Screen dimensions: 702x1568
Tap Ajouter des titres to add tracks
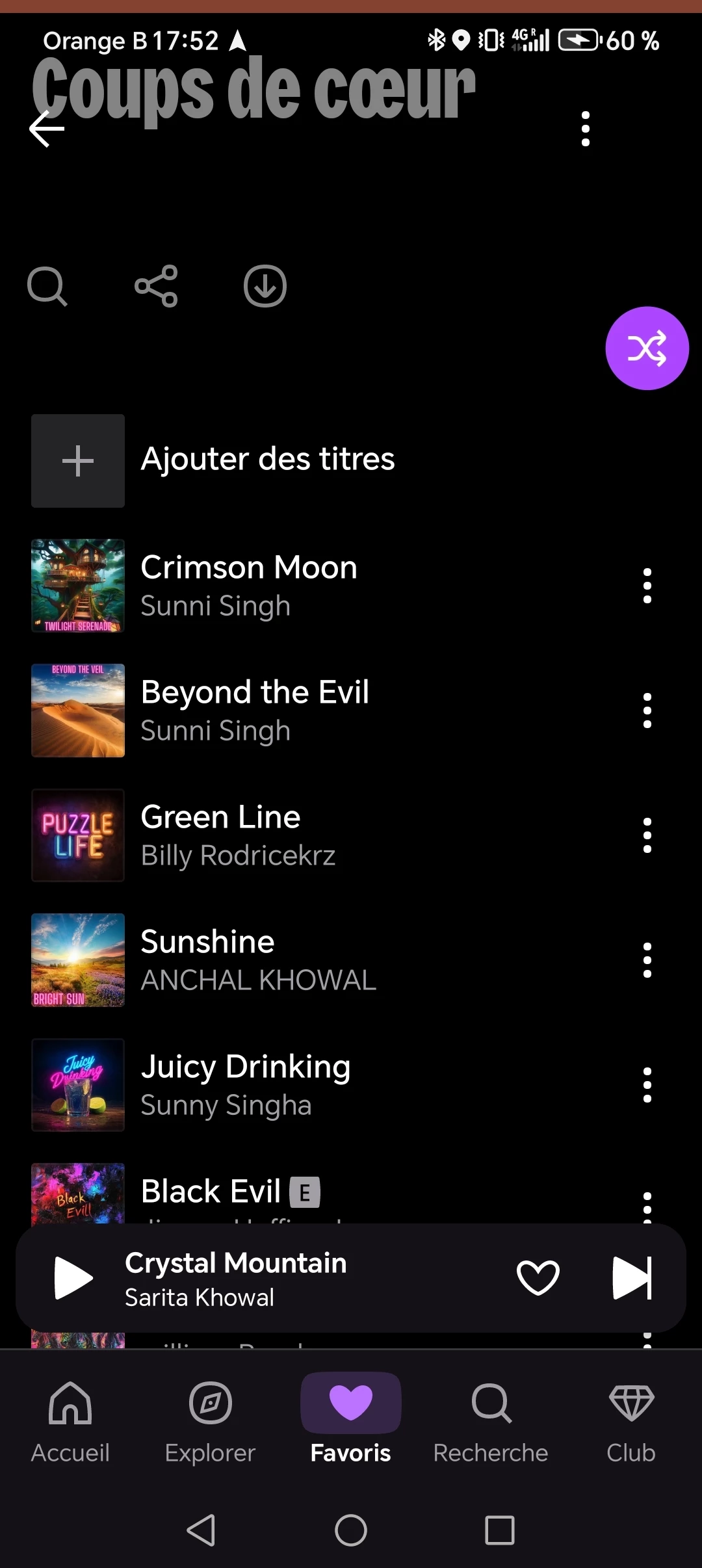pos(268,460)
